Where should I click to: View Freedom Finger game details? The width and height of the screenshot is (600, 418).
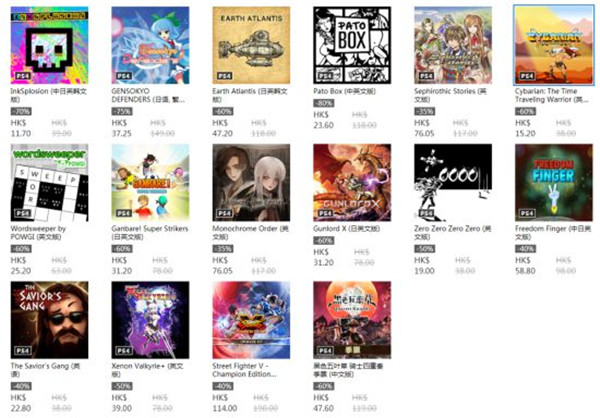pos(553,181)
